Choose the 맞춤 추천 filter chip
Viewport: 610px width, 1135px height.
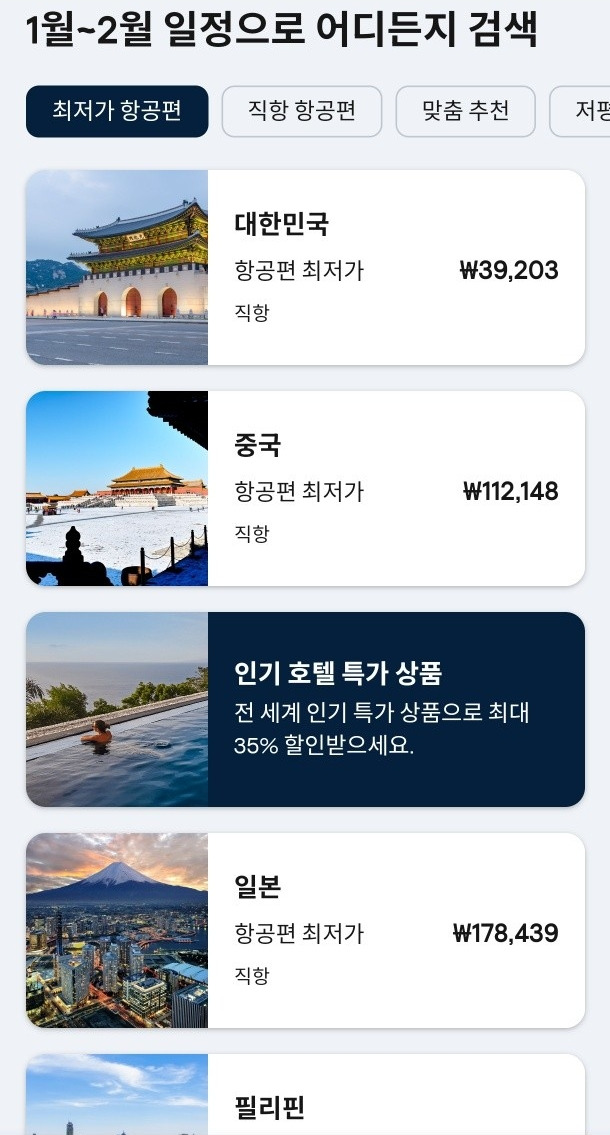pyautogui.click(x=465, y=111)
